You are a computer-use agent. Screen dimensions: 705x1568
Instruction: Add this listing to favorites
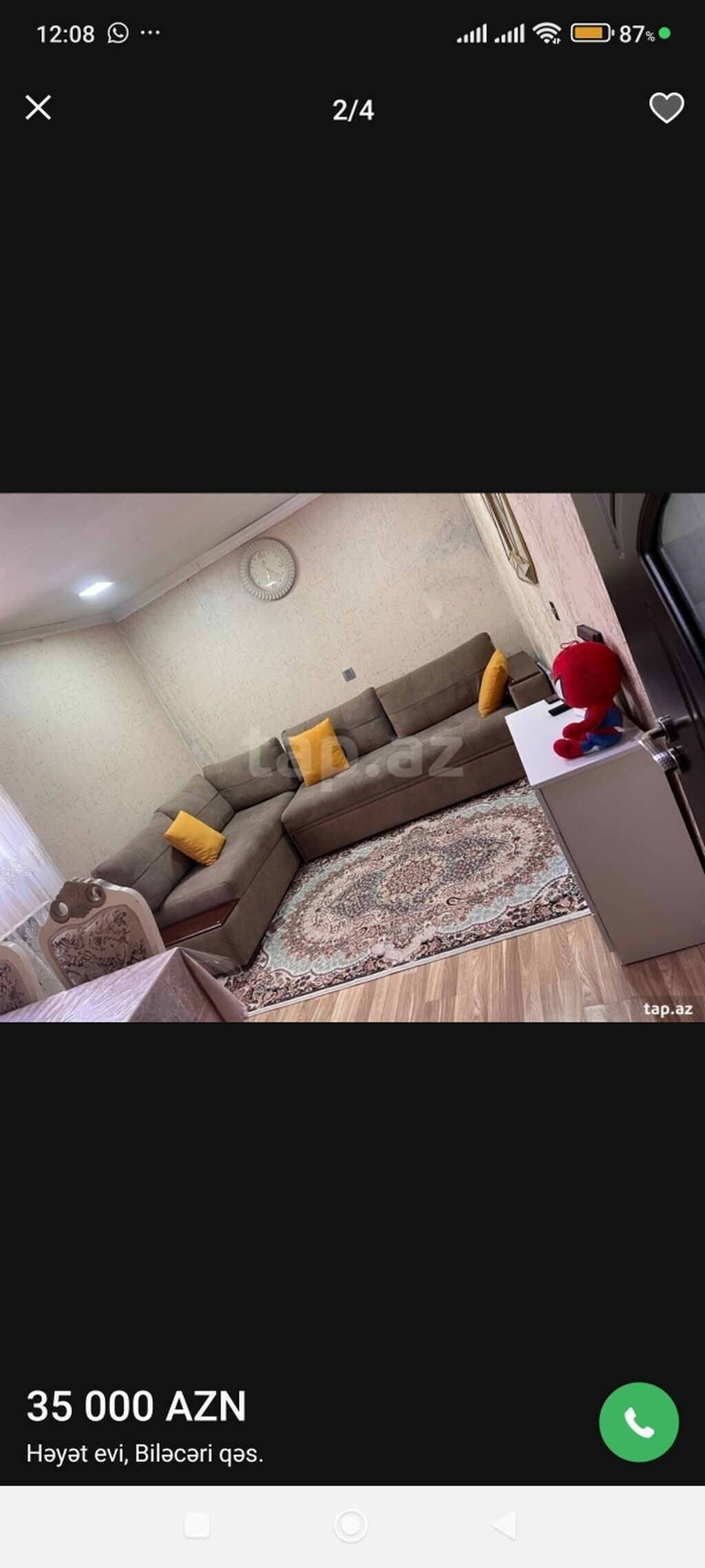(666, 108)
